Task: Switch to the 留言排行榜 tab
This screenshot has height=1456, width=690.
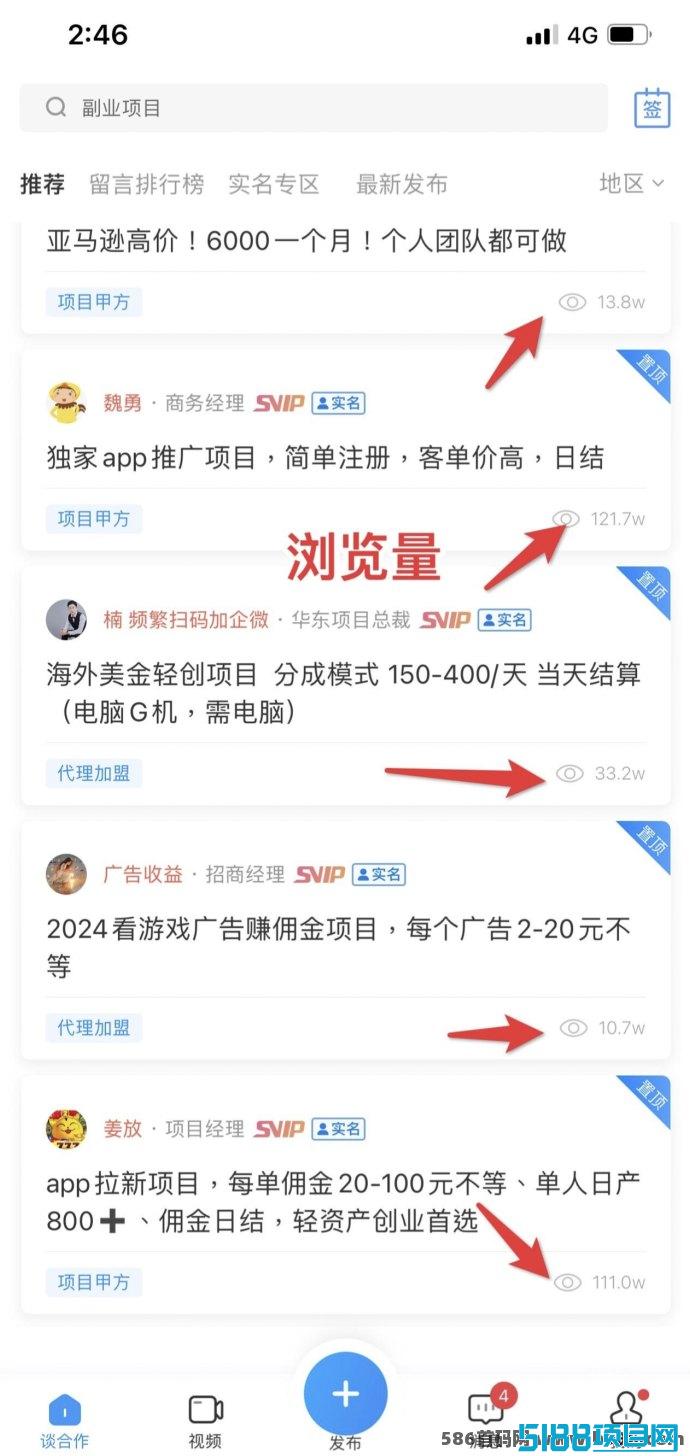Action: tap(146, 184)
